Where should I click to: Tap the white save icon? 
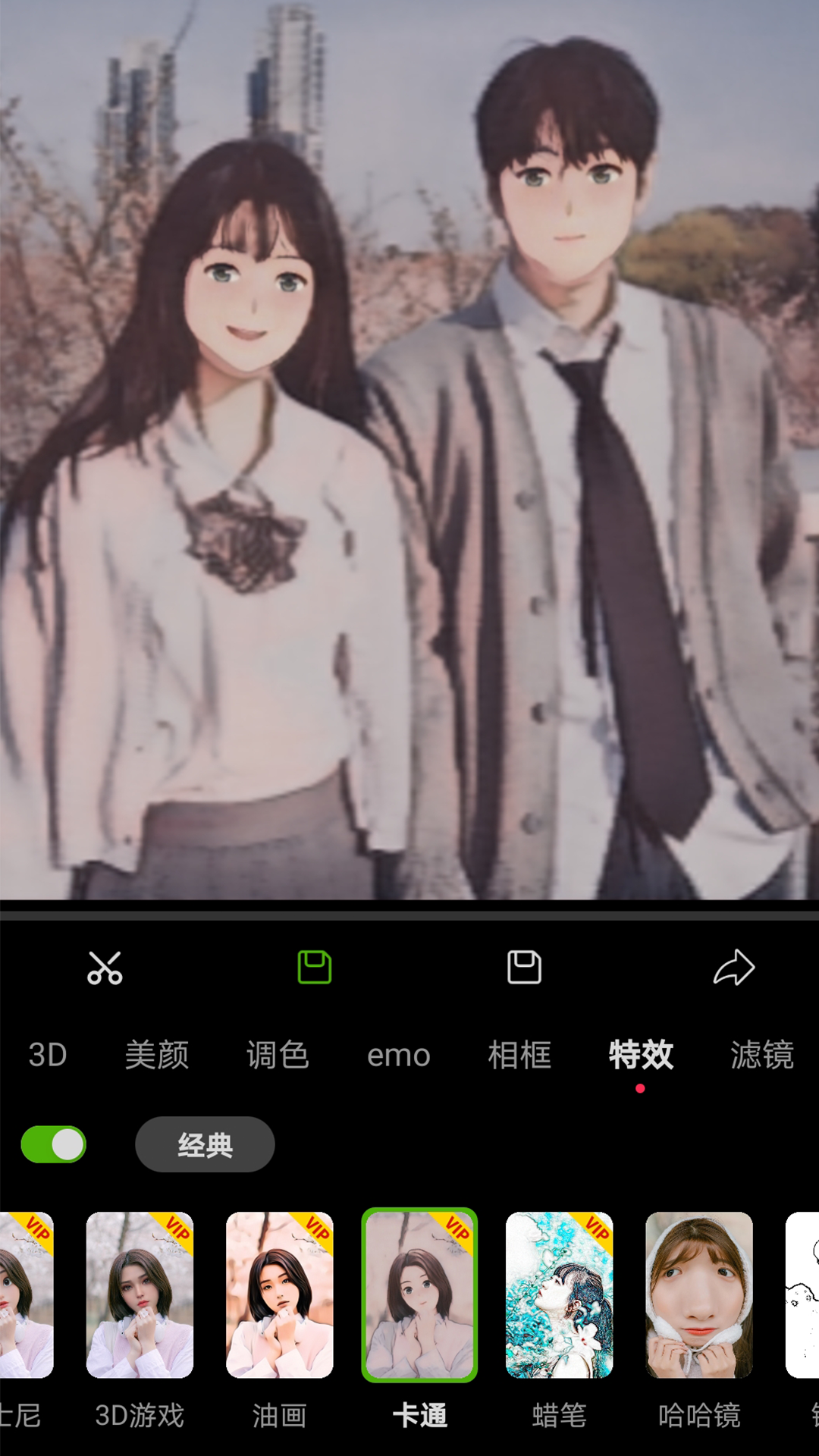pyautogui.click(x=524, y=968)
